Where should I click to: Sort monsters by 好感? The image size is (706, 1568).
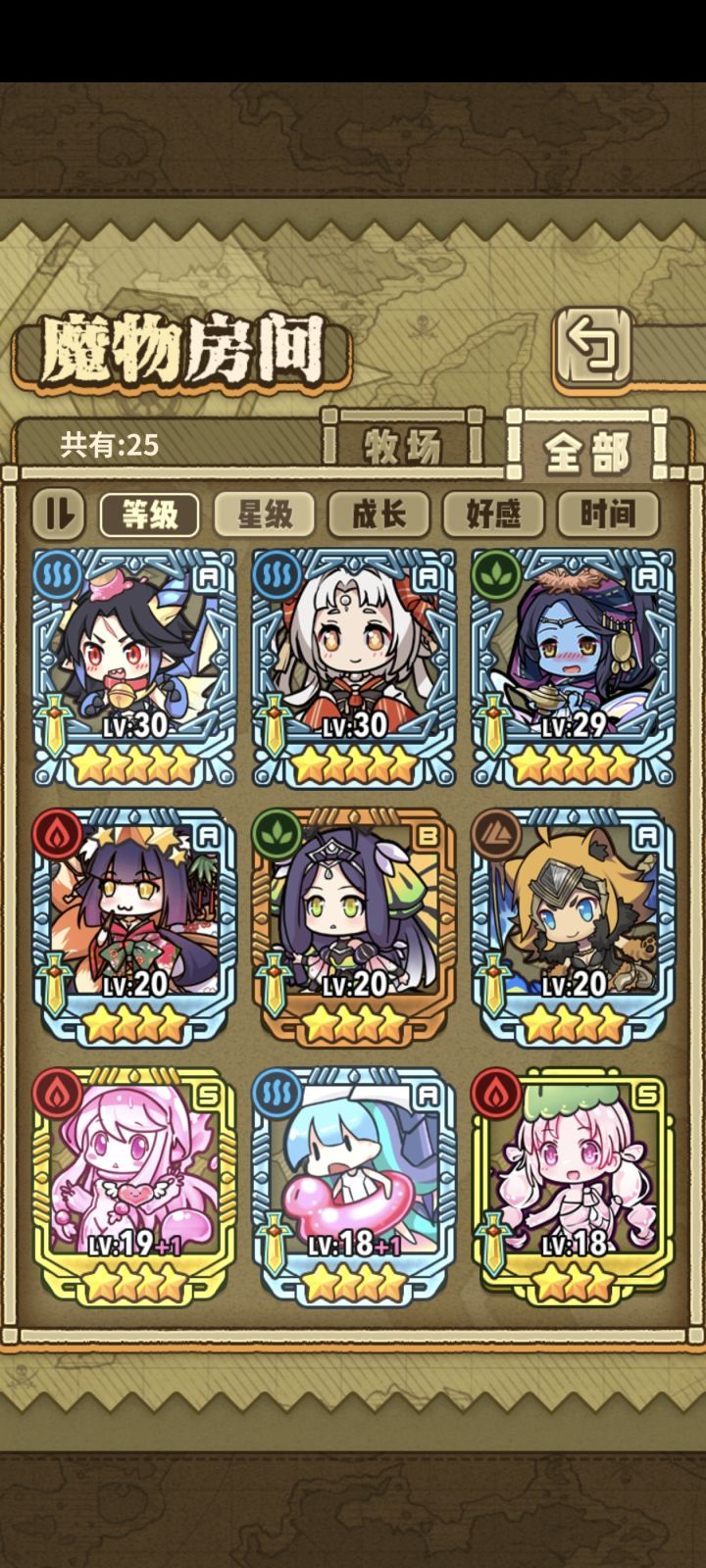tap(492, 513)
